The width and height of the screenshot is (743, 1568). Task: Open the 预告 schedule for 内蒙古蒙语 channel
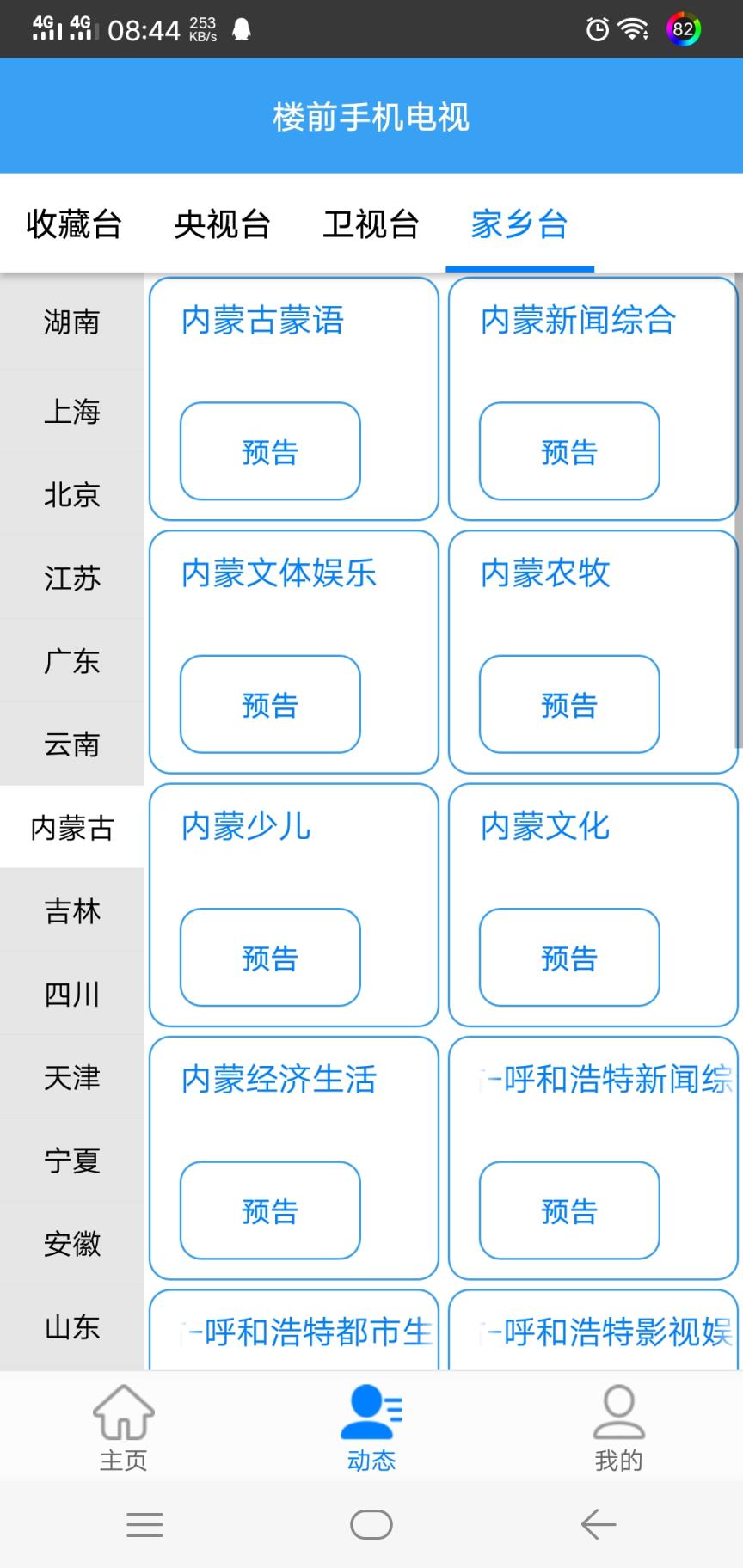pyautogui.click(x=269, y=452)
